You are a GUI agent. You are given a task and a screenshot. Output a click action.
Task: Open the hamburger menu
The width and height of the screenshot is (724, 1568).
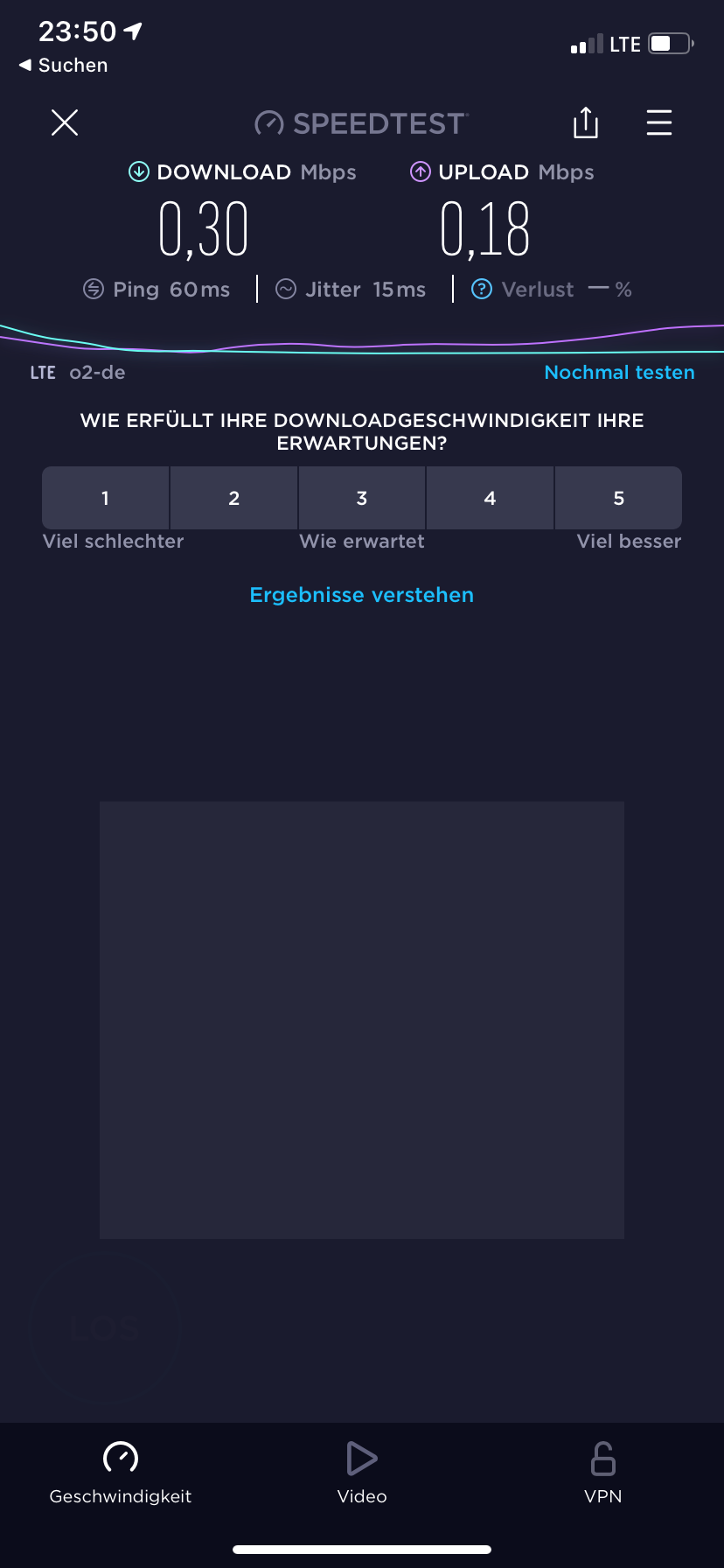[x=659, y=122]
